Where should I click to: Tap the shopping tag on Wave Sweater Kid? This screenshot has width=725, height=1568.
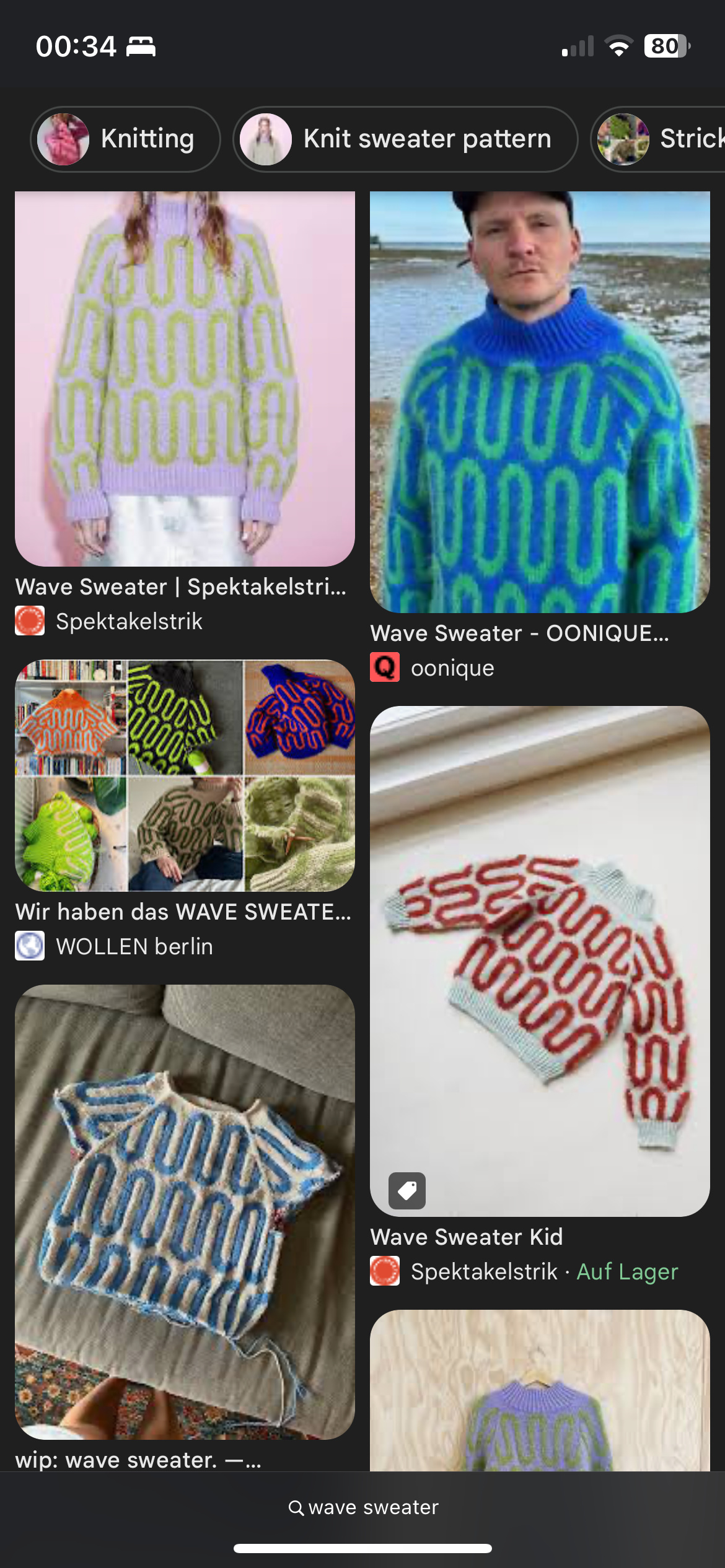(x=407, y=1190)
